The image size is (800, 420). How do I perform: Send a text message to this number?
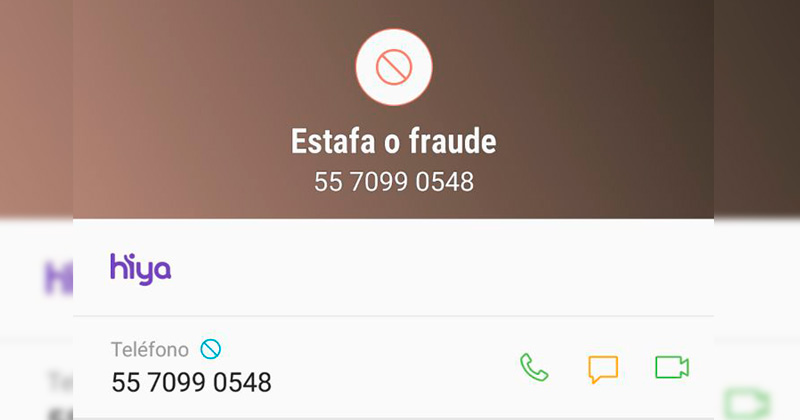(x=602, y=369)
